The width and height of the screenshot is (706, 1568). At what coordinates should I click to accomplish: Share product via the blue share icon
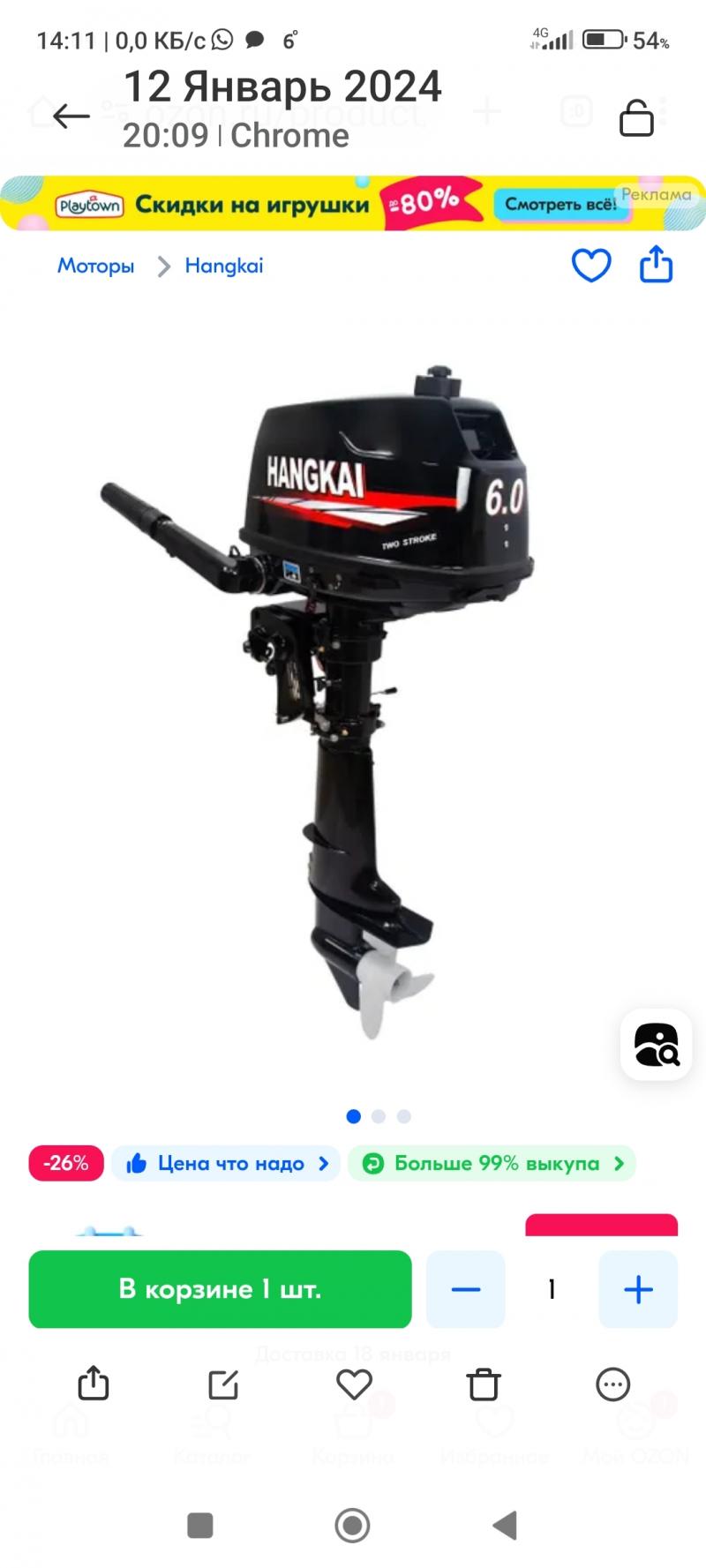656,265
